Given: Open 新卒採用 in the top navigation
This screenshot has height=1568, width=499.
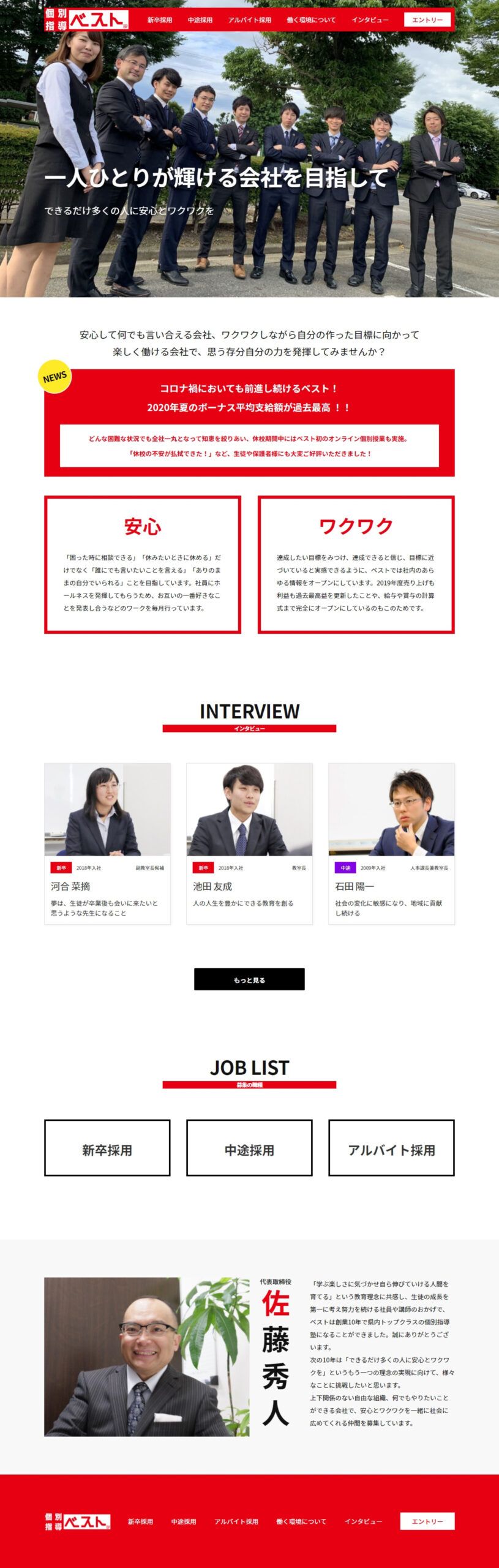Looking at the screenshot, I should tap(159, 20).
